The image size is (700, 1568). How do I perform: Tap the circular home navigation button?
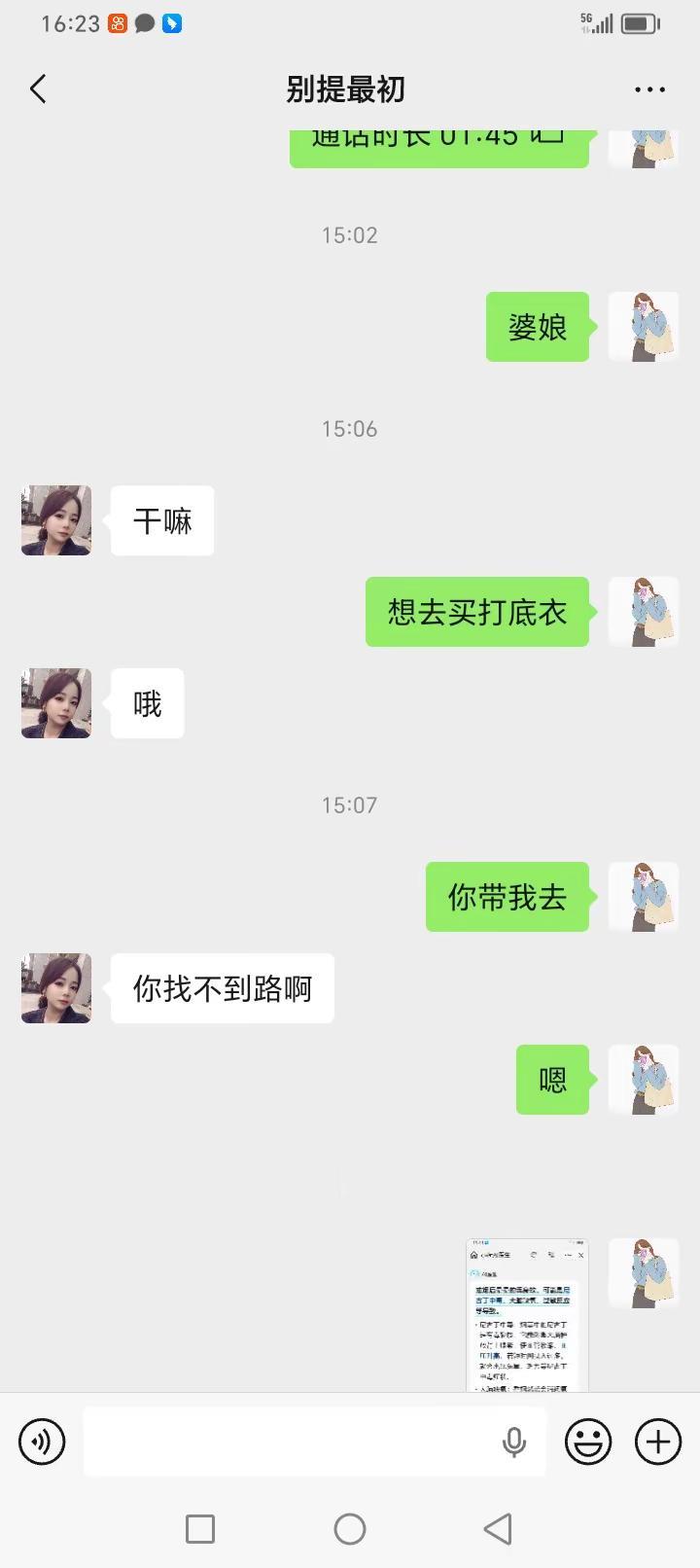349,1528
